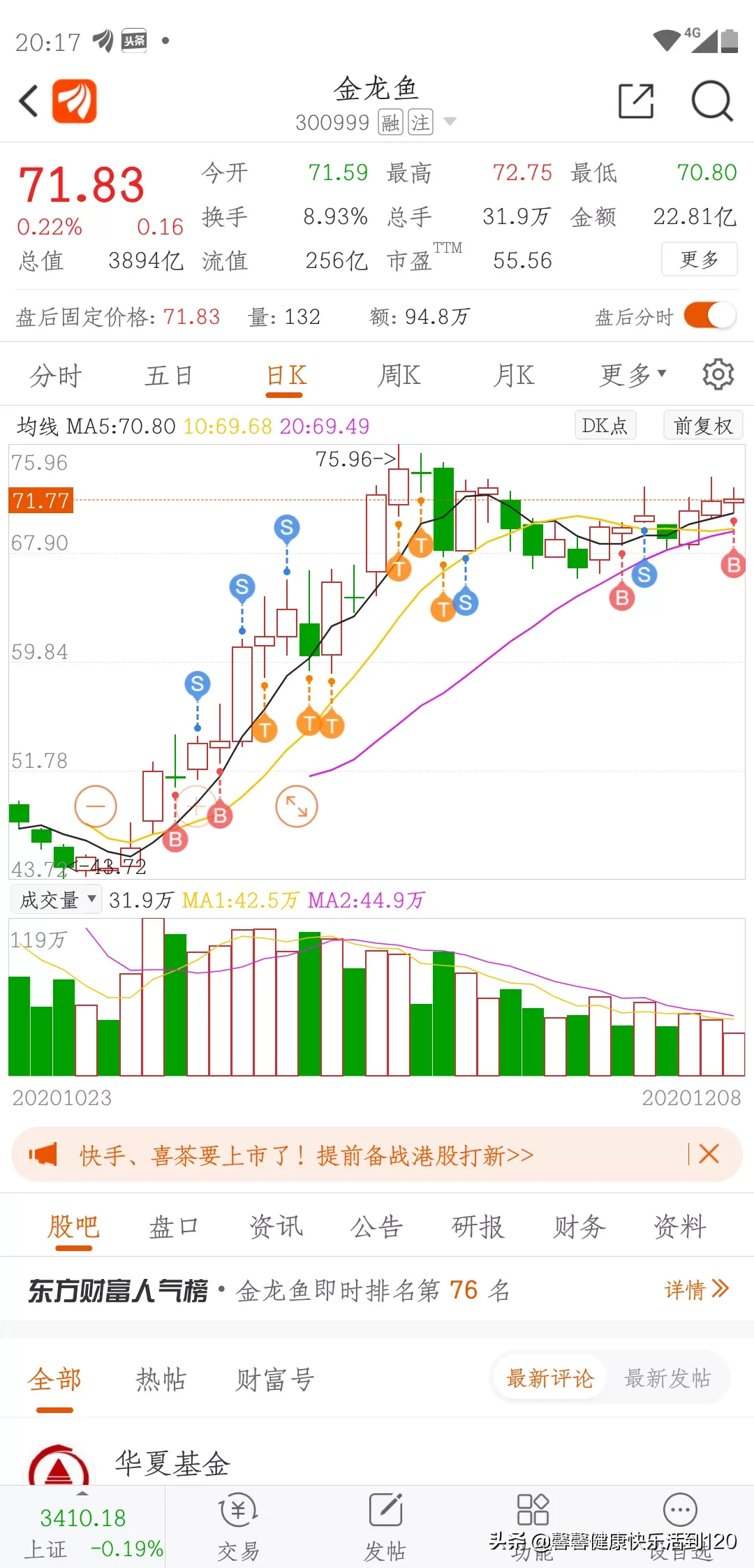Screen dimensions: 754x1568
Task: Open the 更多 chart period dropdown
Action: click(633, 376)
